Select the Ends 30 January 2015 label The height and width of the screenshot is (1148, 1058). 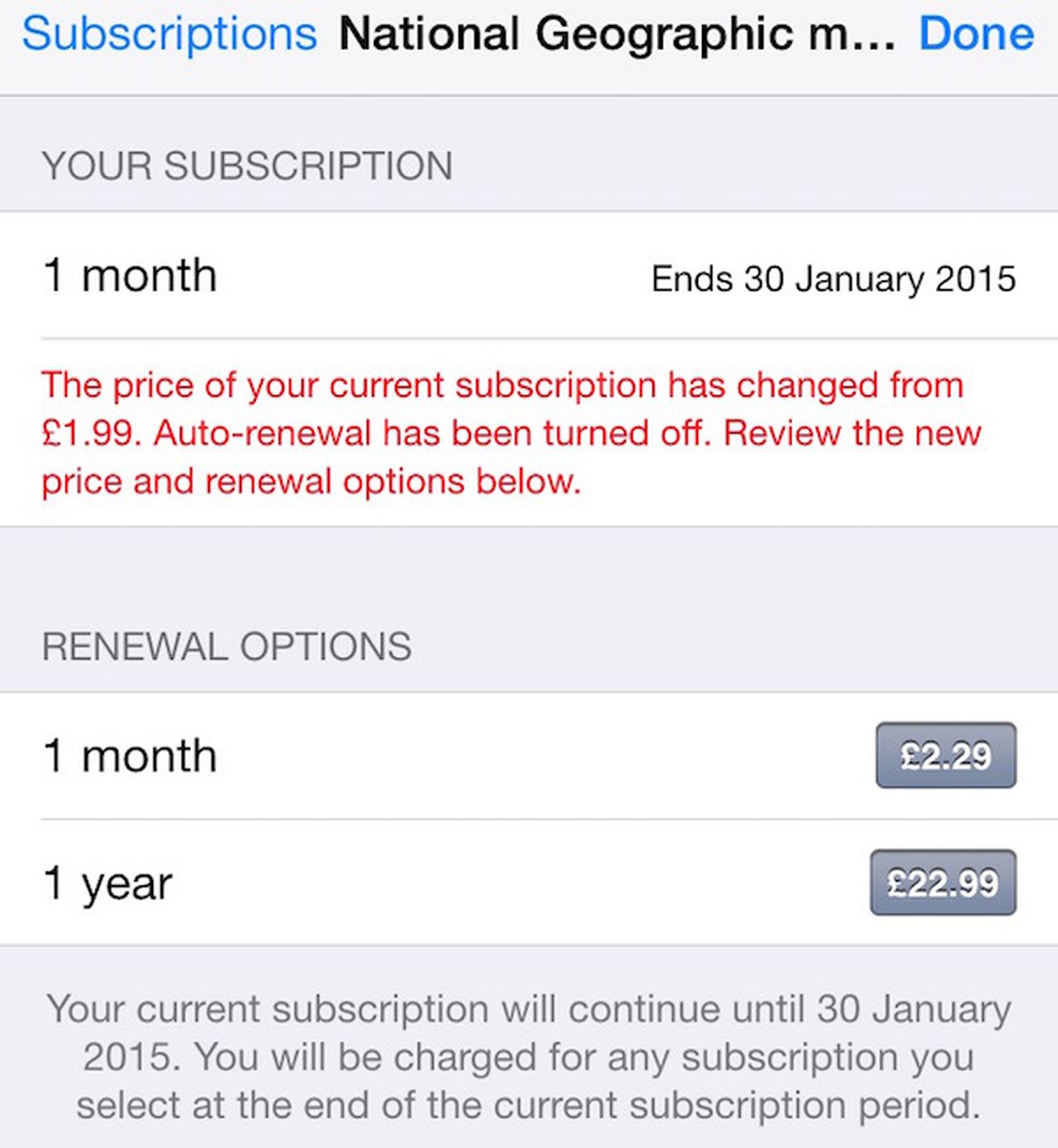[832, 278]
